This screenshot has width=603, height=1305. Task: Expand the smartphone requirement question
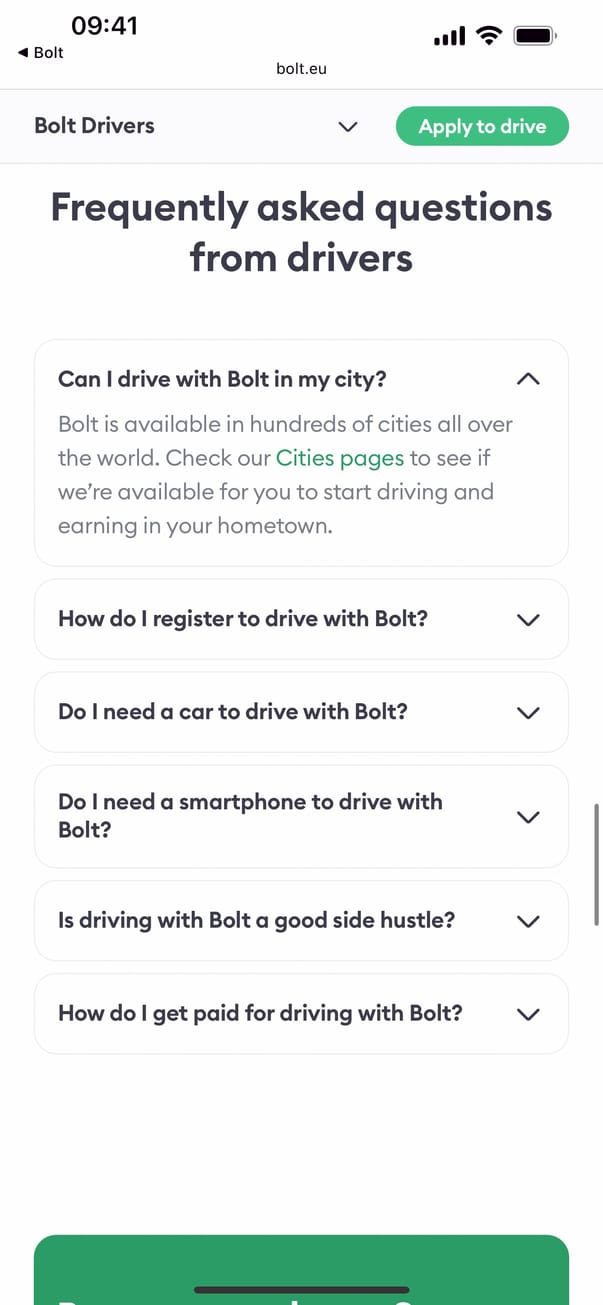point(301,816)
